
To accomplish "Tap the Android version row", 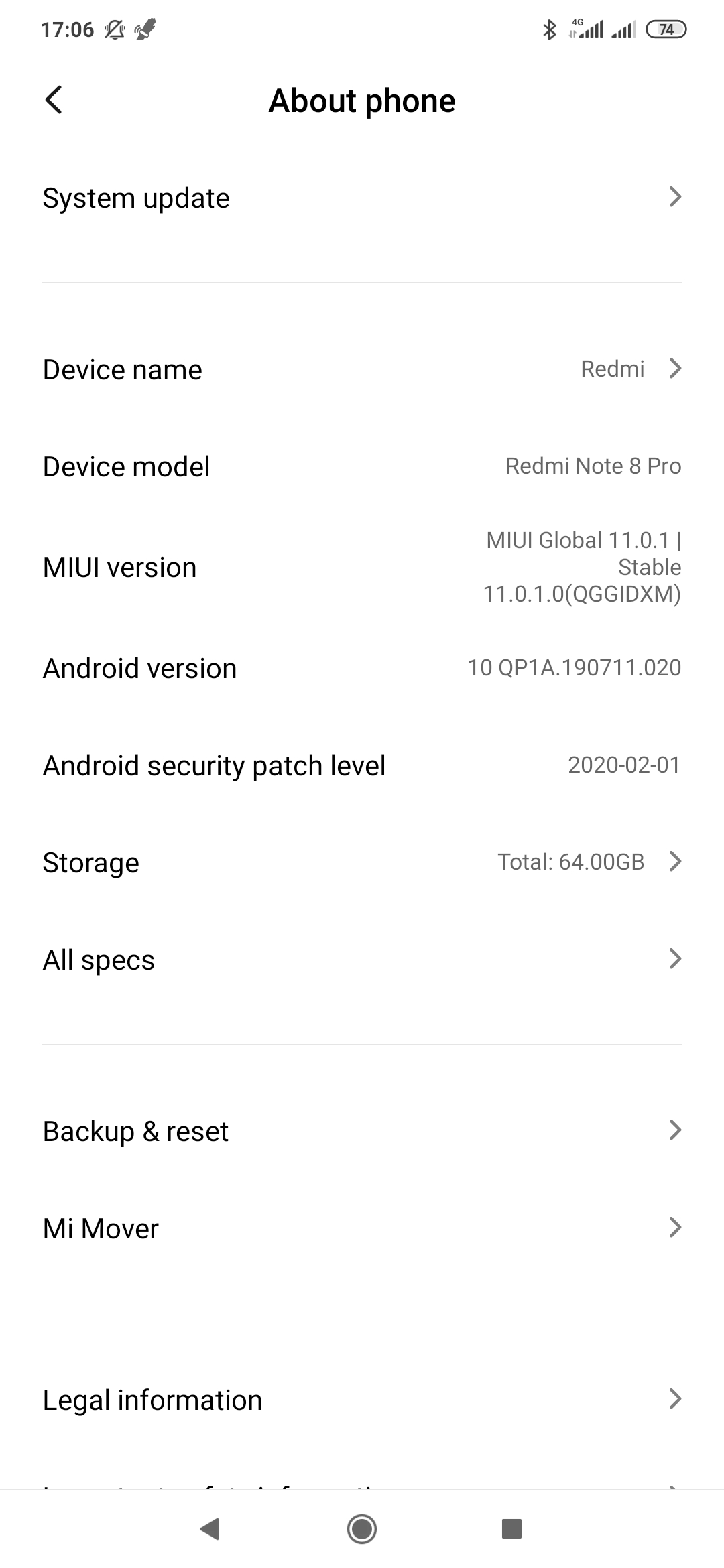I will [x=362, y=668].
